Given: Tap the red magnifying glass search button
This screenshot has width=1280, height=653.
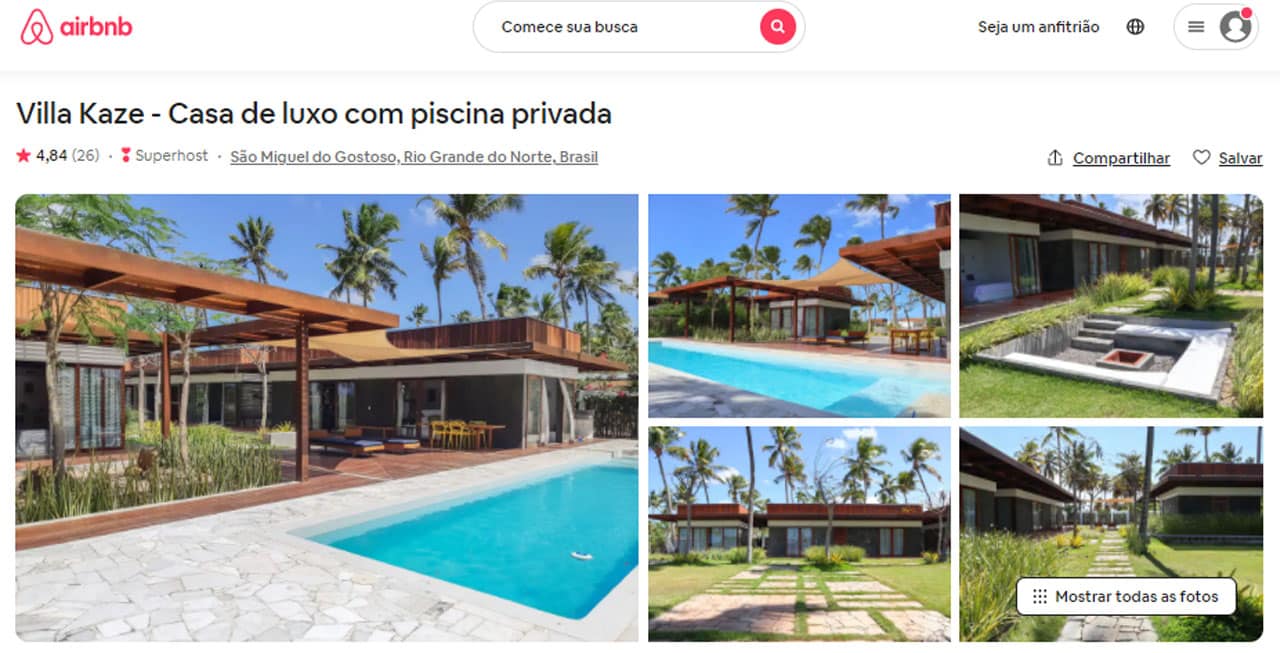Looking at the screenshot, I should [x=777, y=27].
